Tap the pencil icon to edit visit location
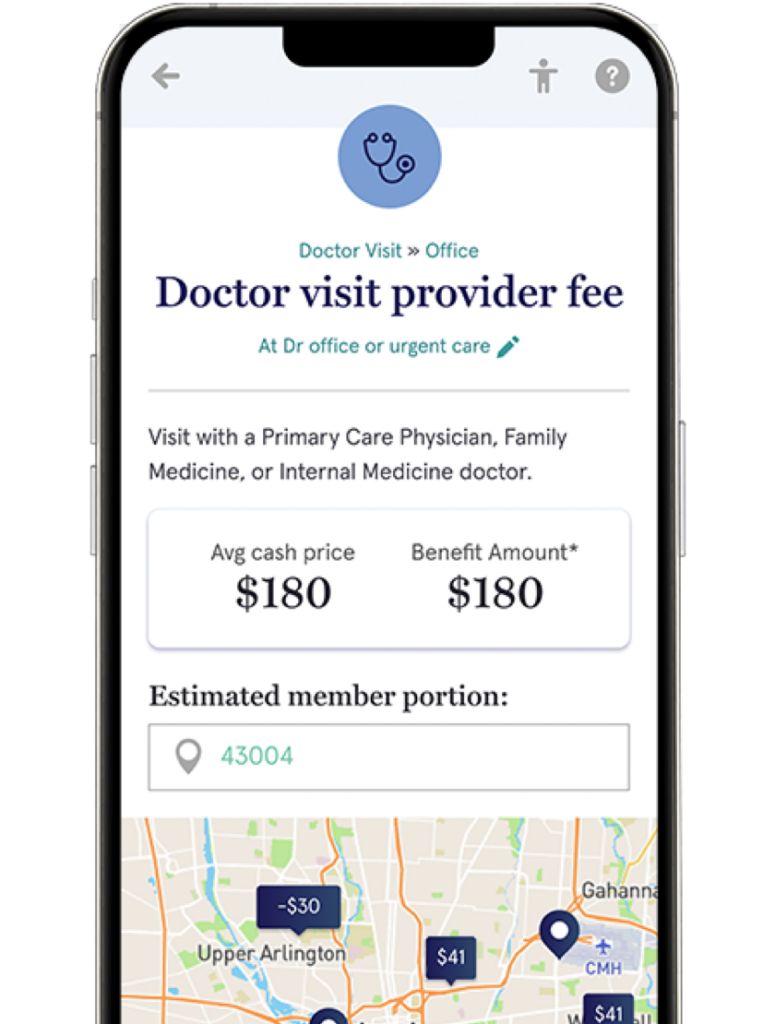The height and width of the screenshot is (1024, 775). [510, 345]
